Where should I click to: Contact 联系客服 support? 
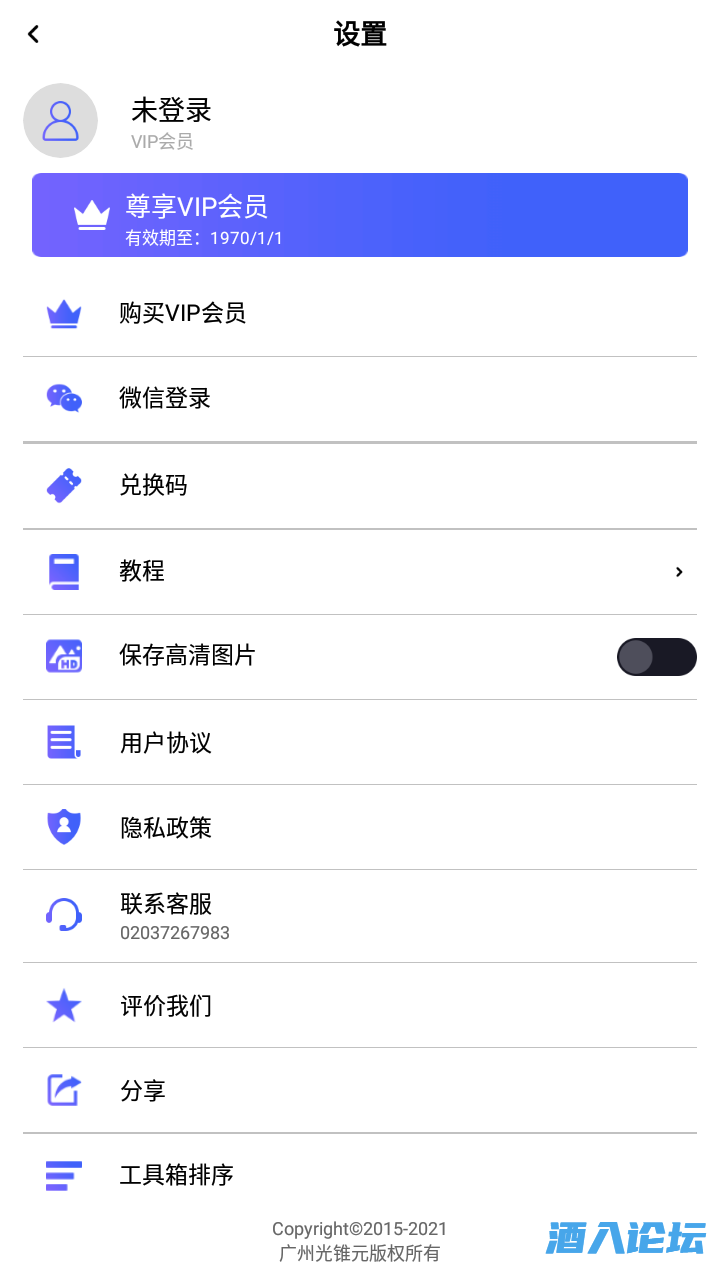[360, 915]
